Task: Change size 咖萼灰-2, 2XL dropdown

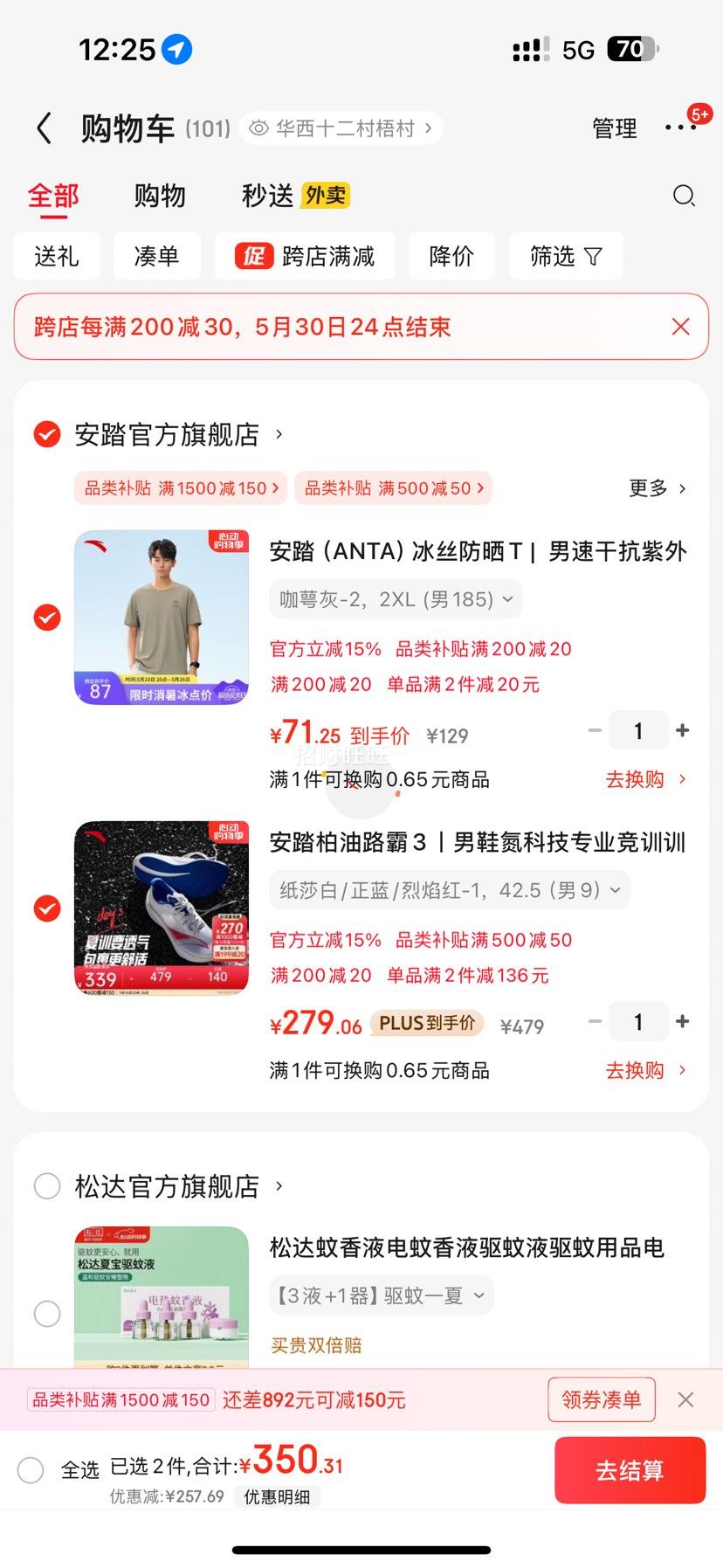Action: point(396,599)
